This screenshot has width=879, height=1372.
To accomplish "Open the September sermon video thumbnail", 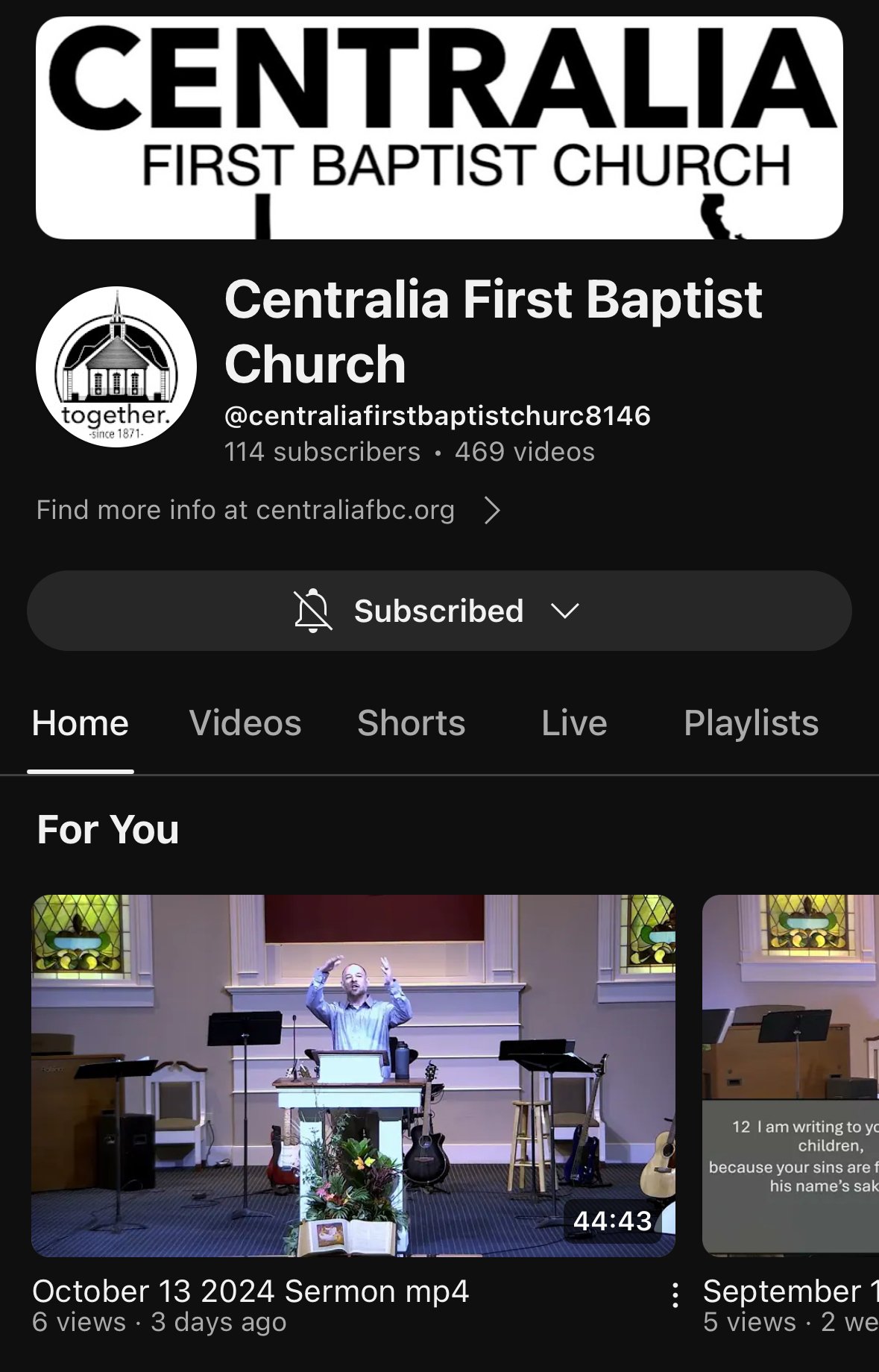I will 790,1075.
